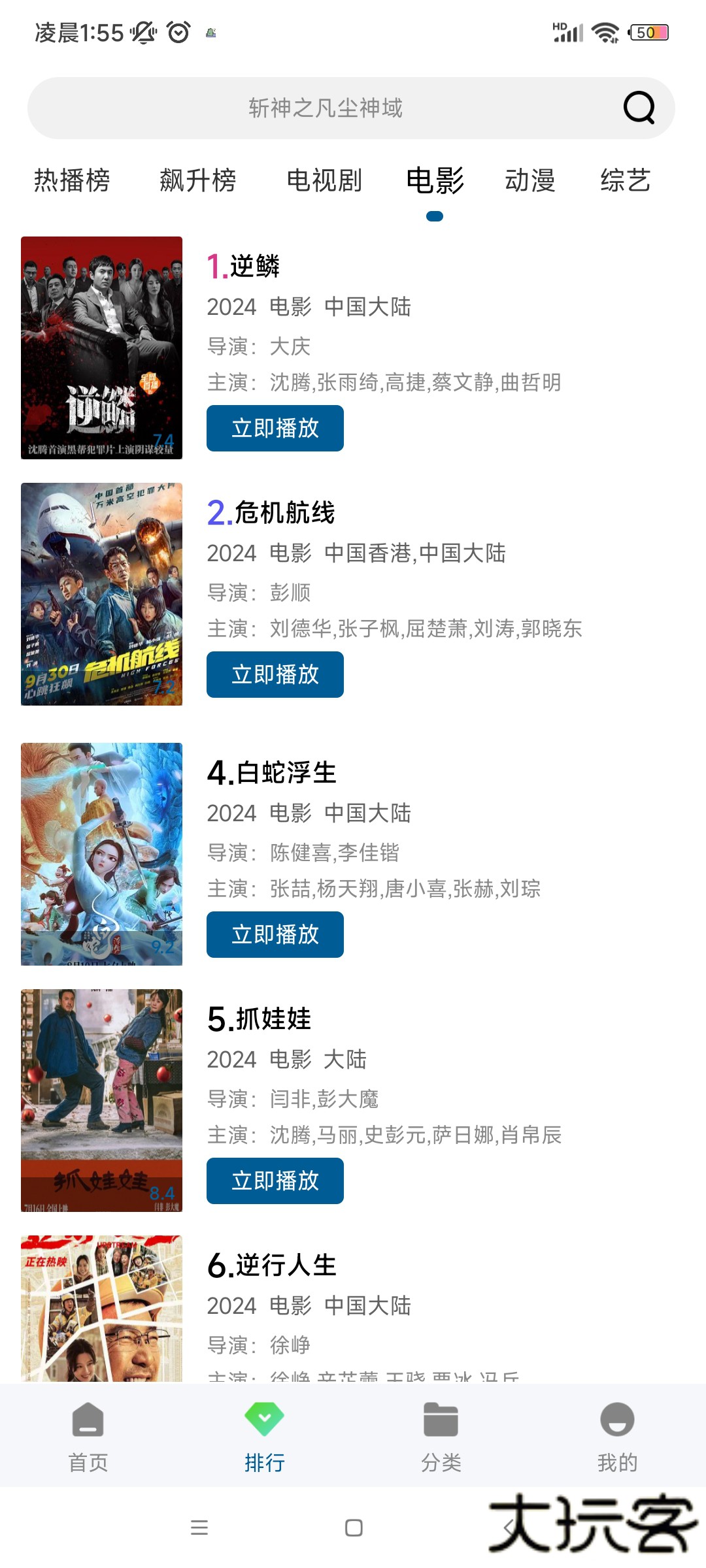
Task: Play 危机航线 via its 立即播放 button
Action: click(275, 674)
